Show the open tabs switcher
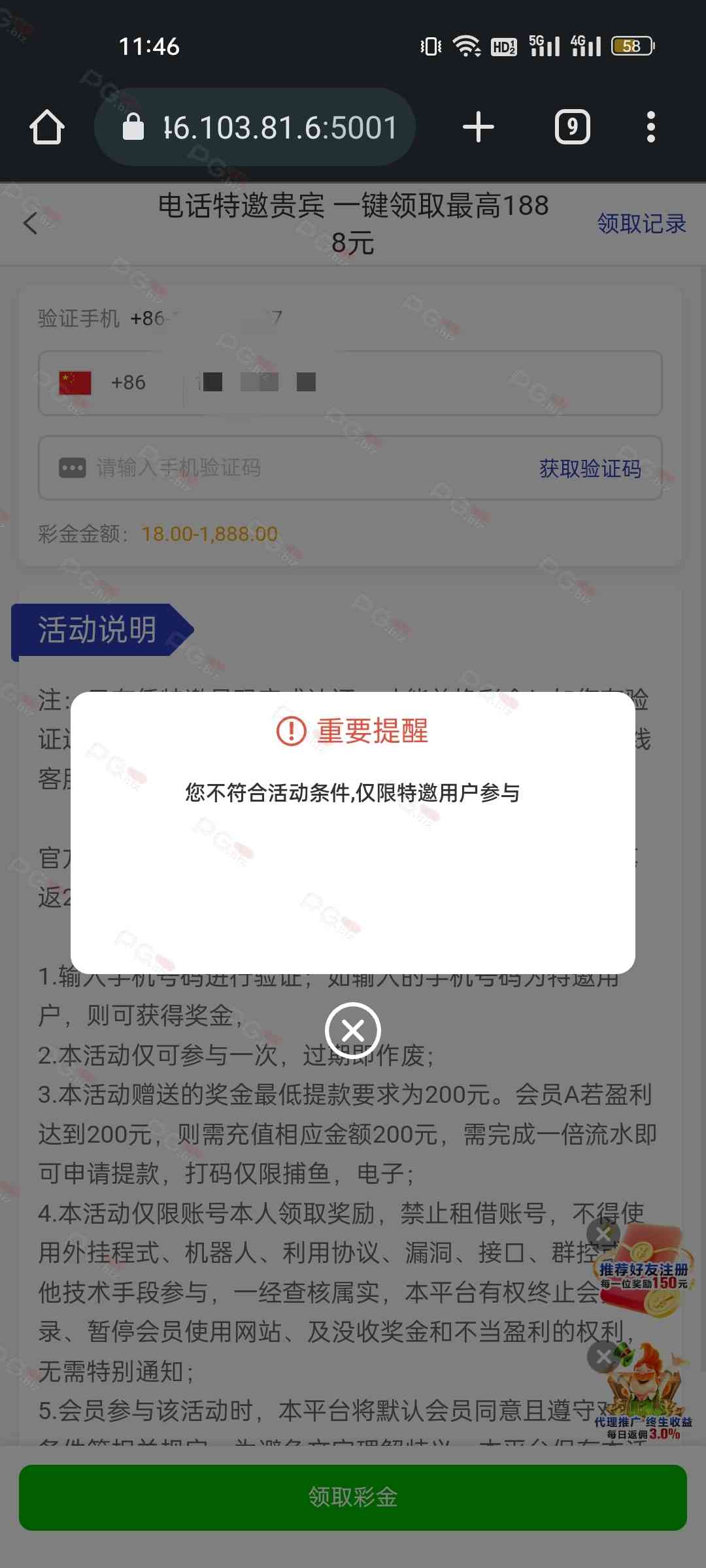Screen dimensions: 706x1568 pyautogui.click(x=572, y=127)
